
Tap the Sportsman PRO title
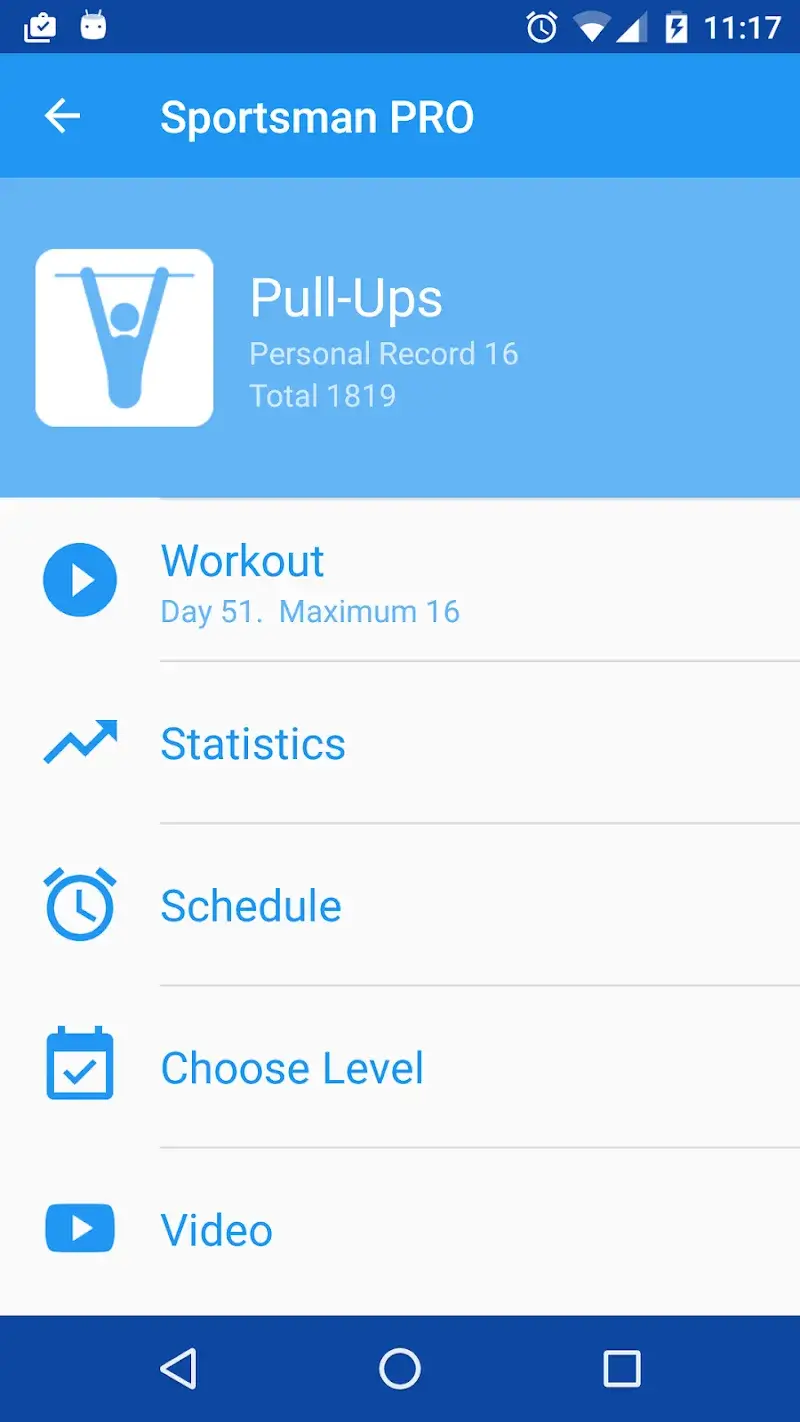point(317,115)
